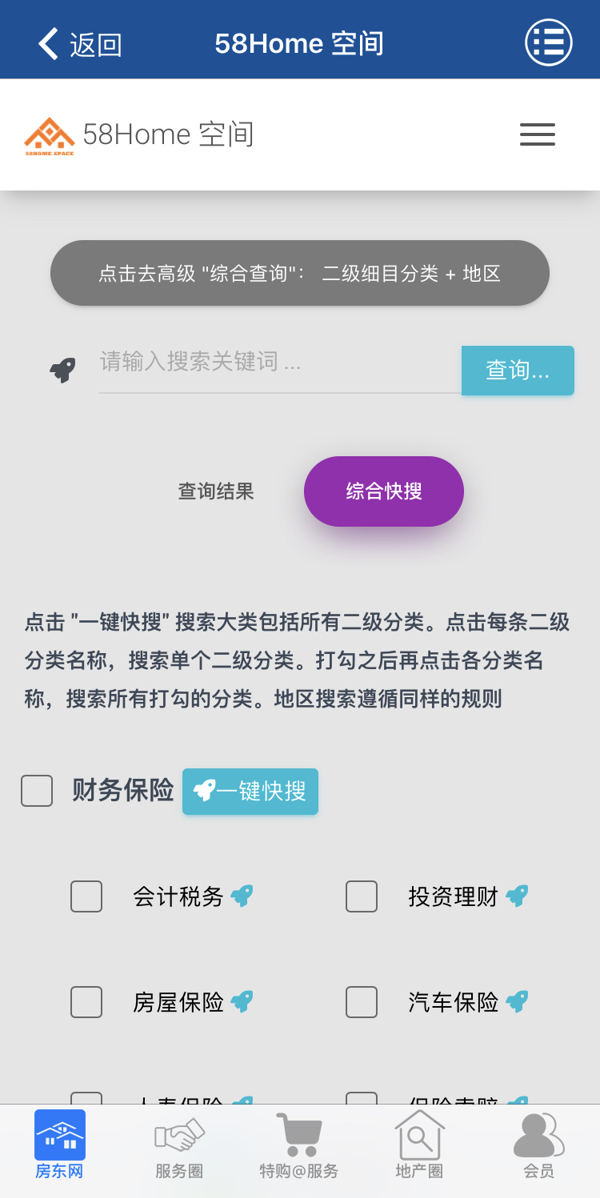This screenshot has width=600, height=1198.
Task: Select the 房屋保险 checkbox
Action: (86, 1002)
